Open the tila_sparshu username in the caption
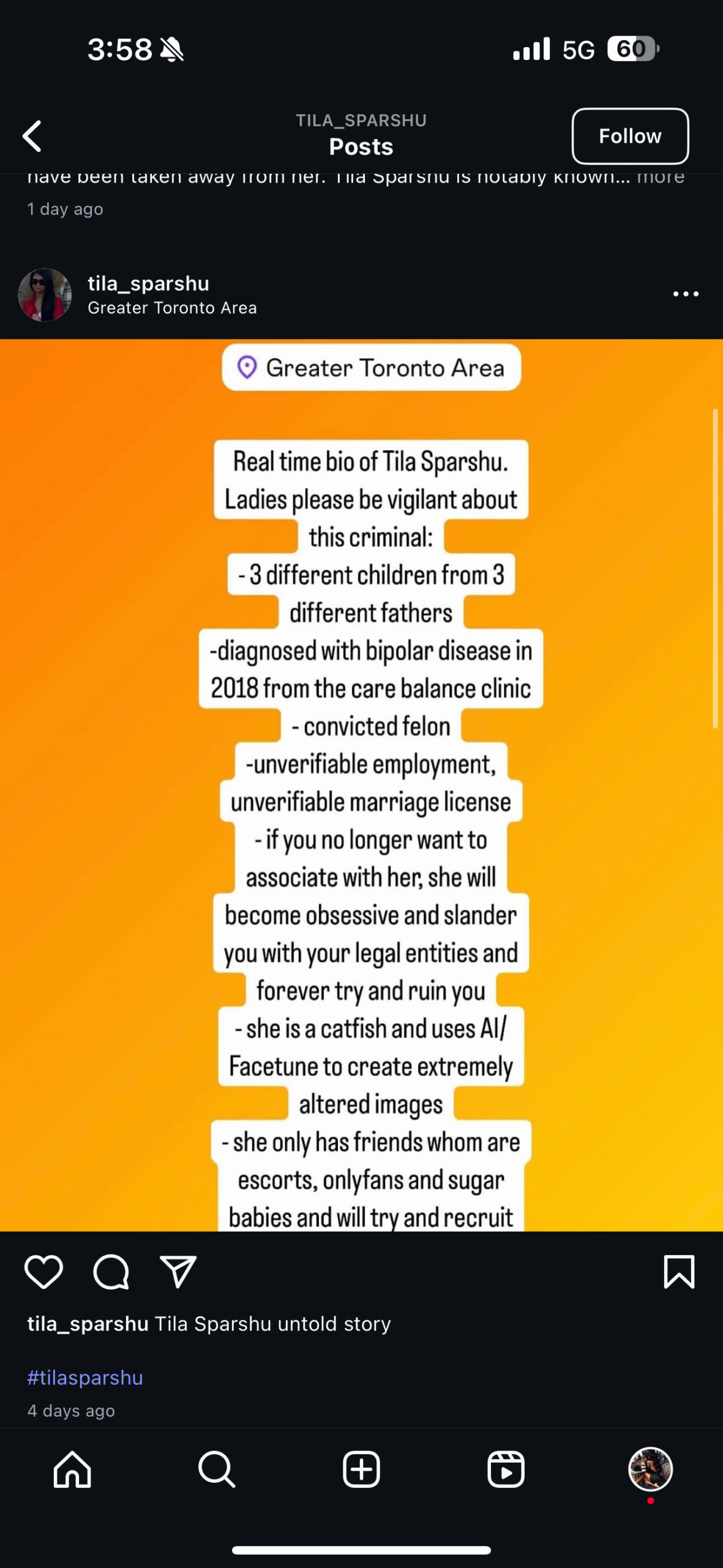The width and height of the screenshot is (723, 1568). pos(88,1324)
